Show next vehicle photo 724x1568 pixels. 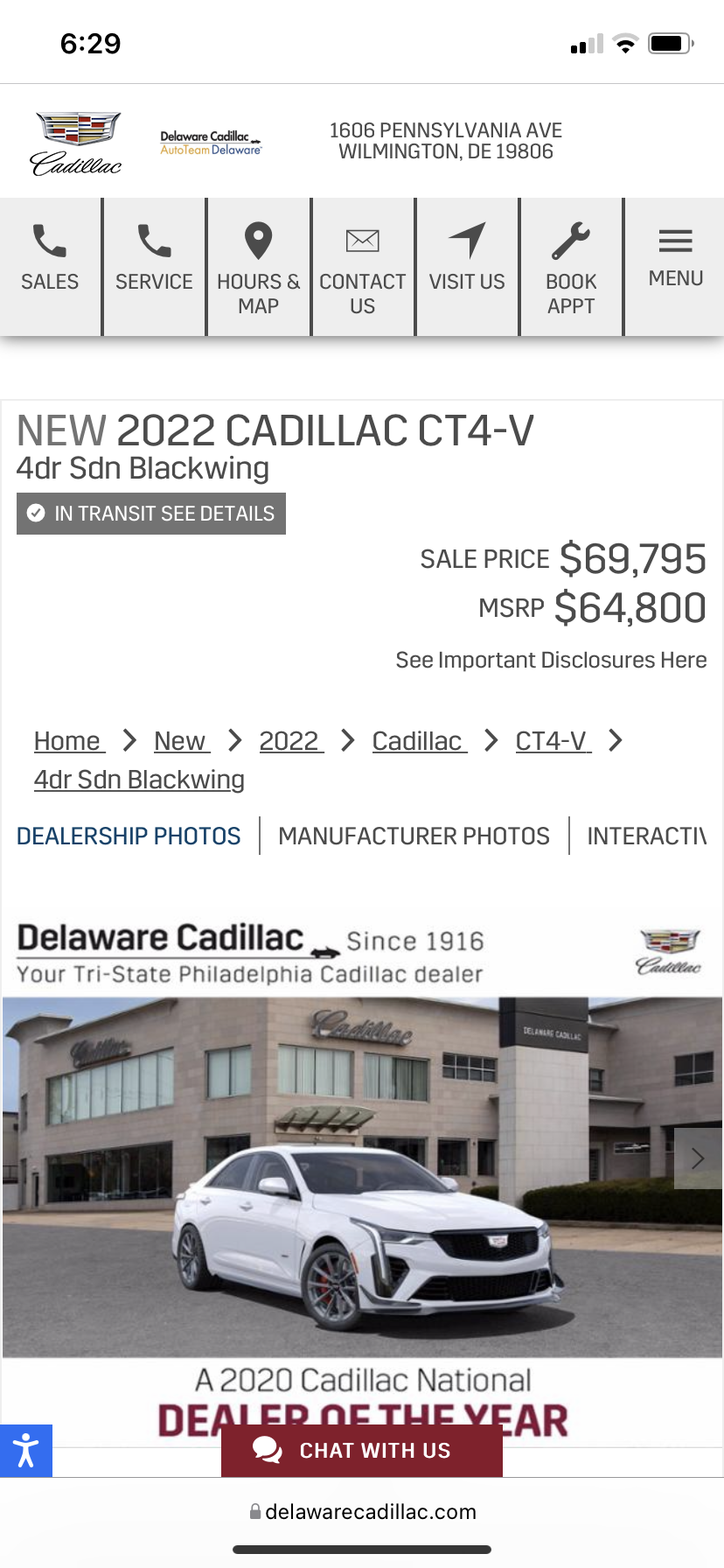[x=698, y=1158]
